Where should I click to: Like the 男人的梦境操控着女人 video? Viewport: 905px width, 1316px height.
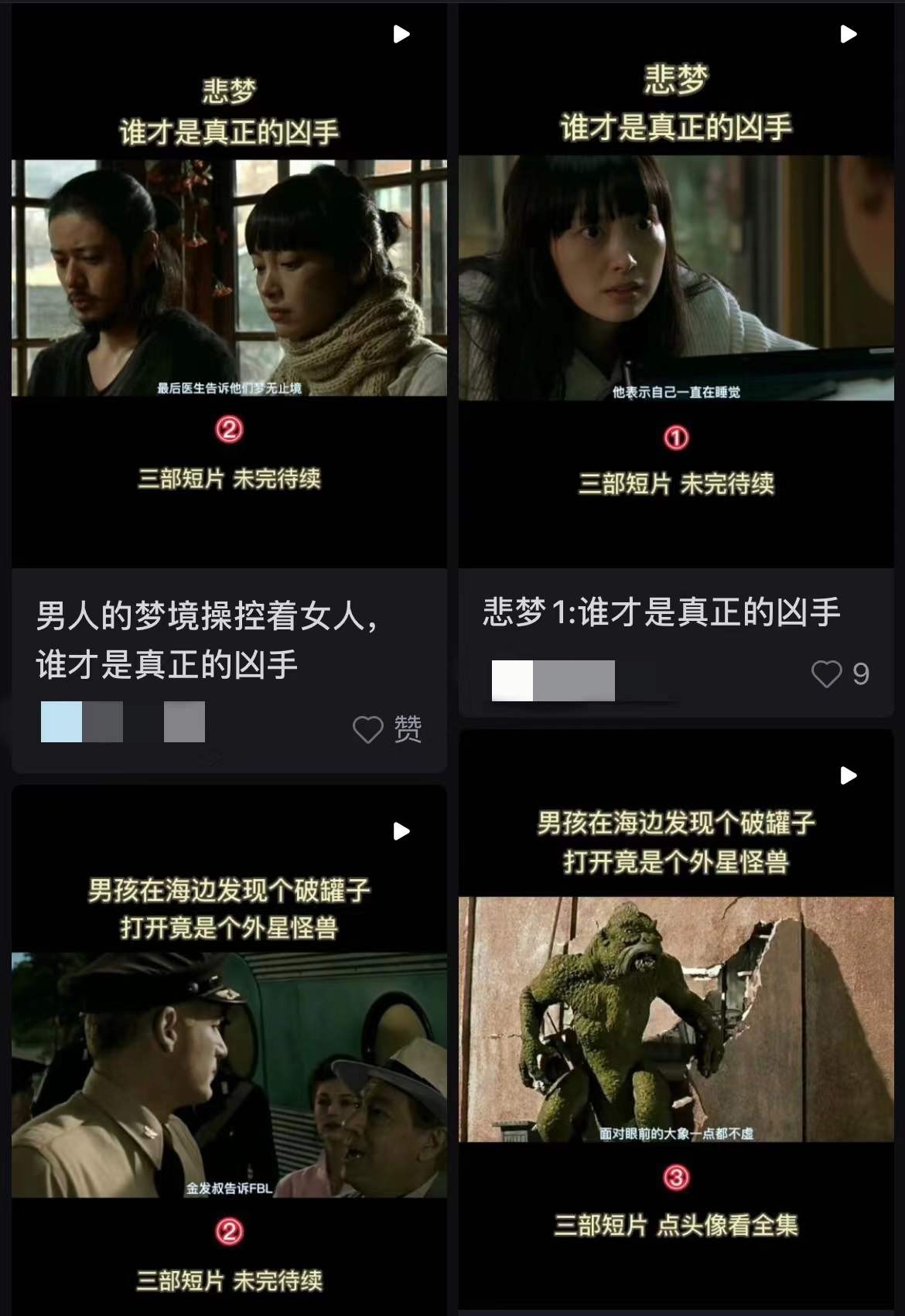click(368, 729)
